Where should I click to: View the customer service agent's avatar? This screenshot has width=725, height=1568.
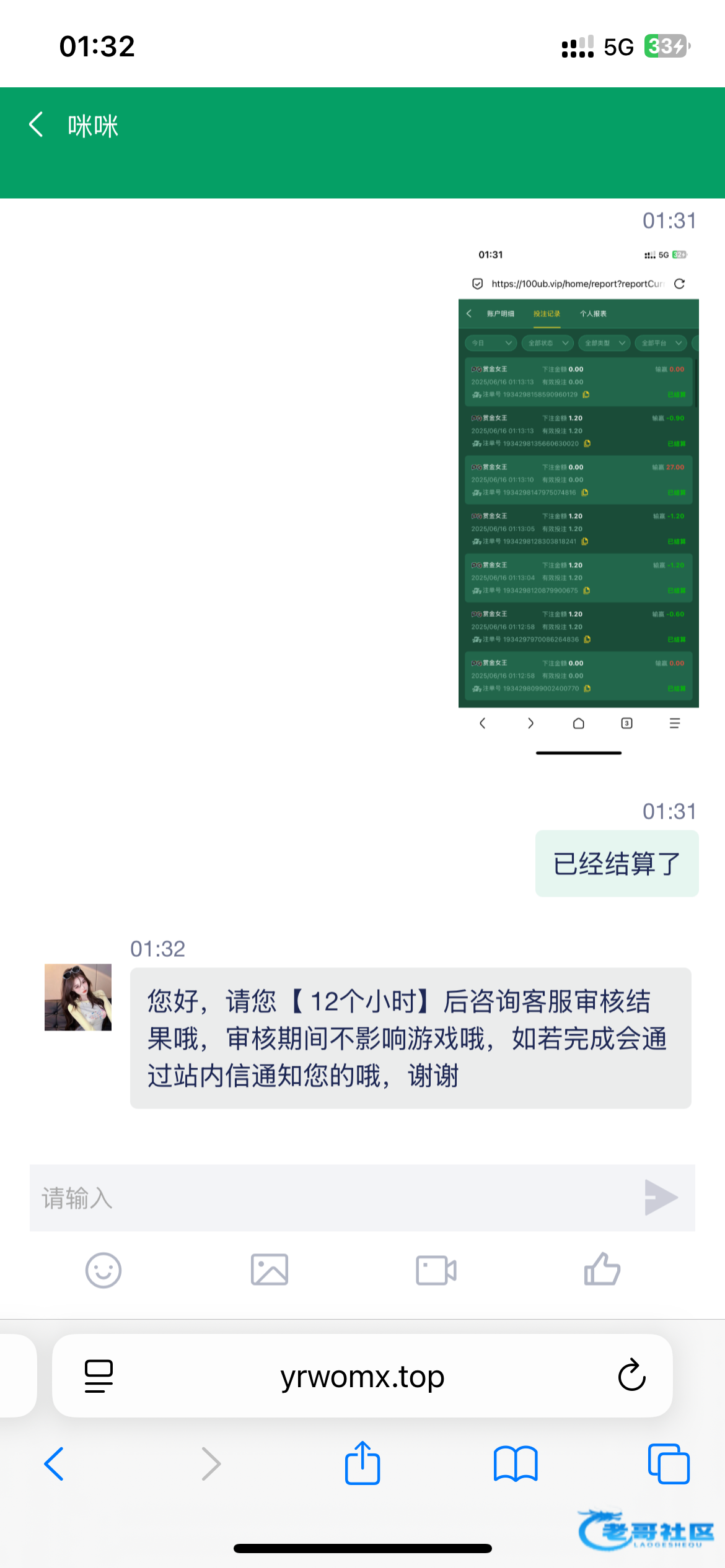pyautogui.click(x=78, y=997)
